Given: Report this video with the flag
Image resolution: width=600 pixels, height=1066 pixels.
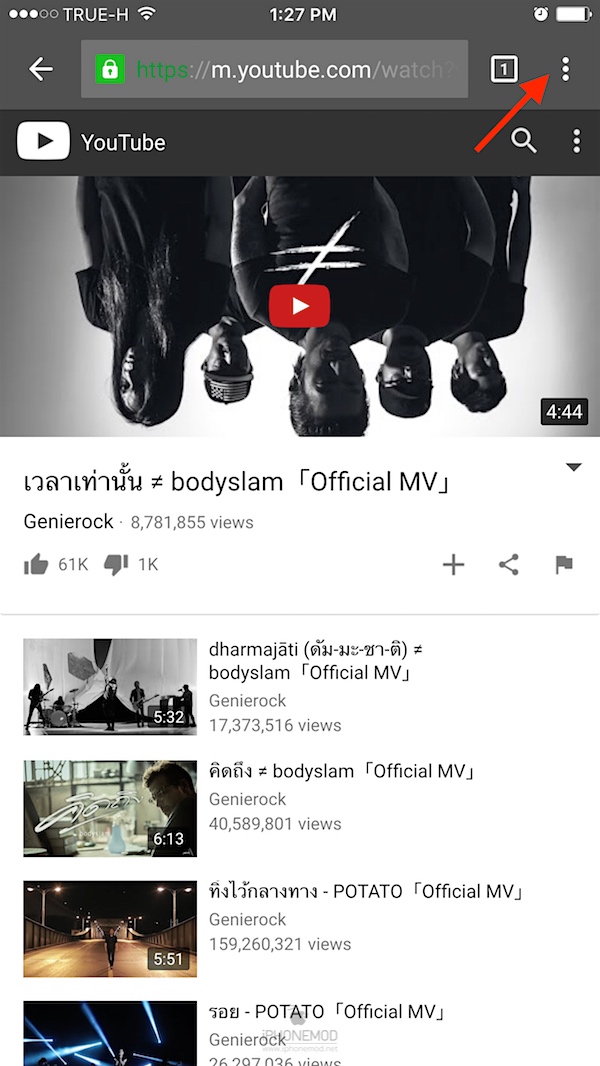Looking at the screenshot, I should point(564,565).
